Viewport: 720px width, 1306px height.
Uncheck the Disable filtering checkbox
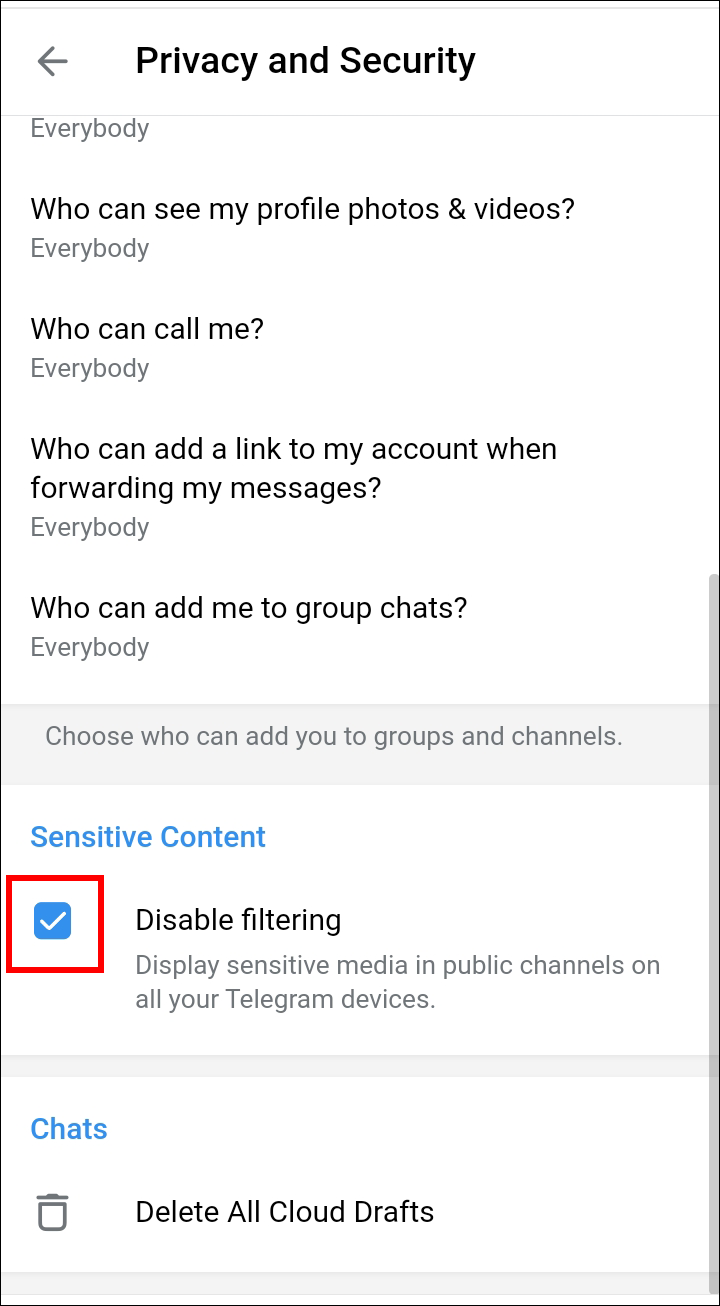[x=53, y=921]
